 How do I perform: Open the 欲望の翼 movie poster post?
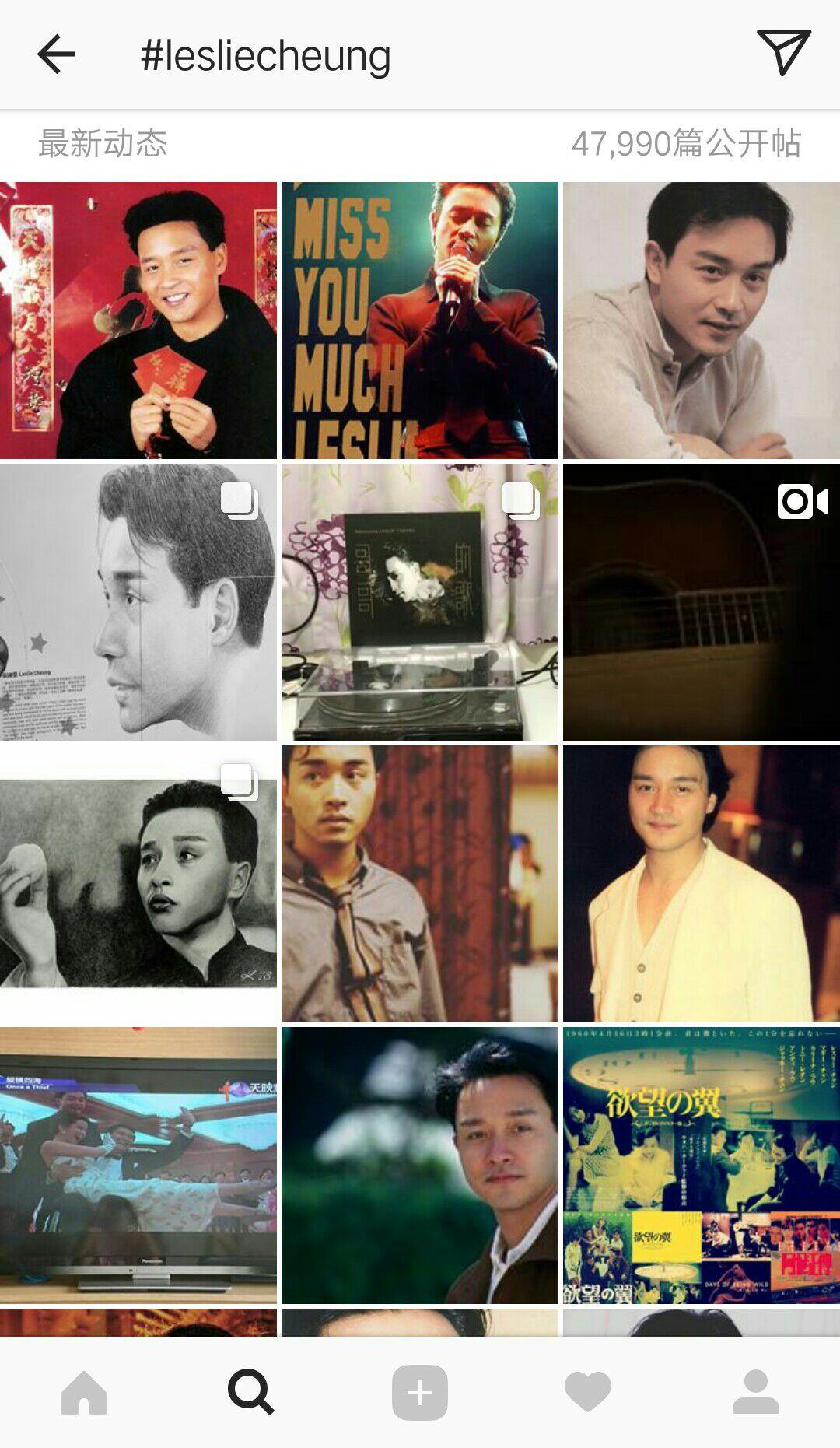(x=702, y=1166)
